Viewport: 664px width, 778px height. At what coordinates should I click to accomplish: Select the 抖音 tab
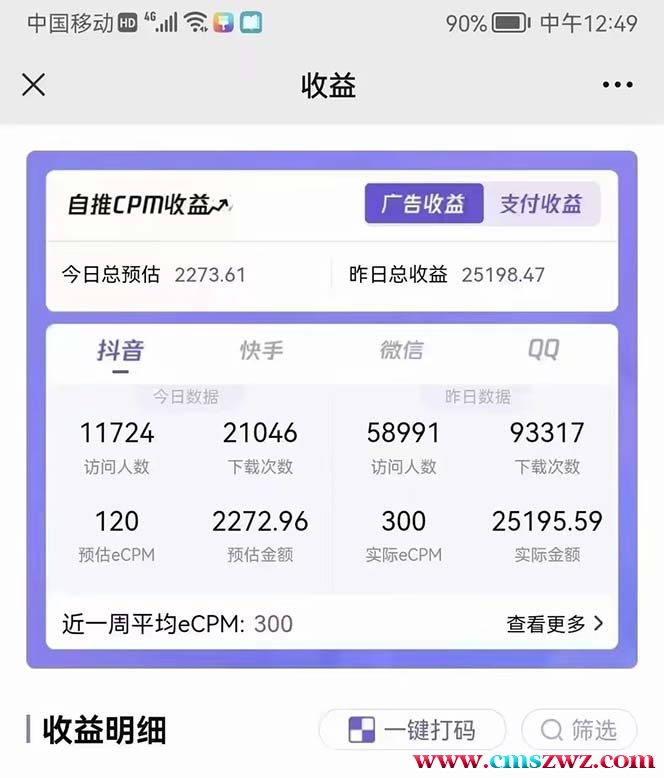[x=120, y=350]
